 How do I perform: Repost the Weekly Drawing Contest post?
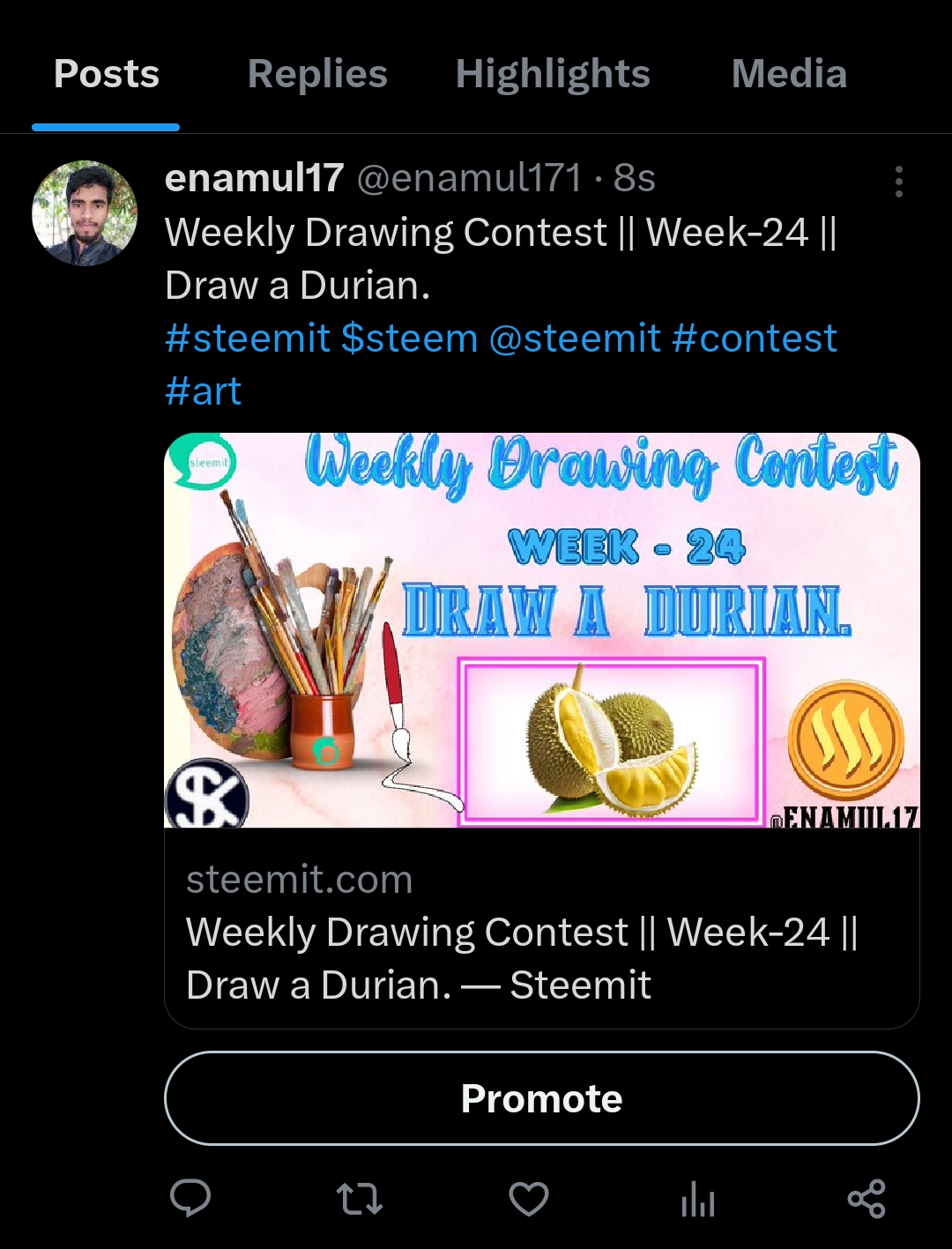(x=360, y=1199)
